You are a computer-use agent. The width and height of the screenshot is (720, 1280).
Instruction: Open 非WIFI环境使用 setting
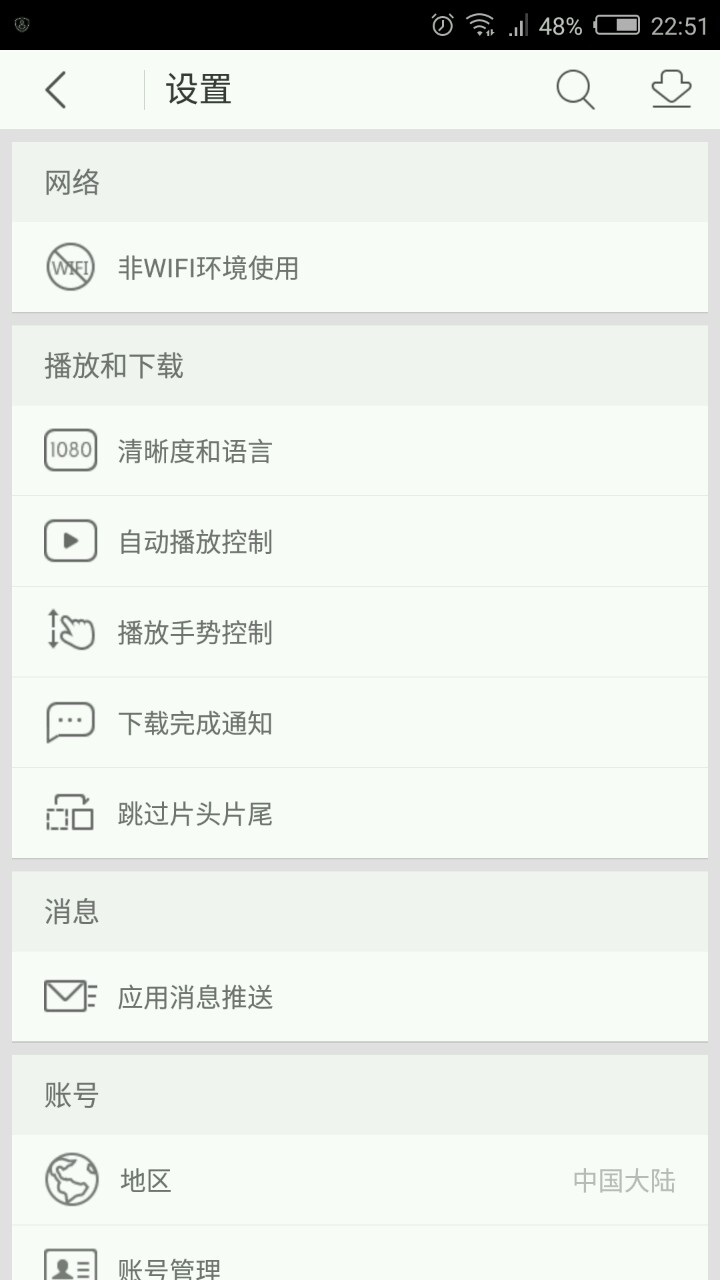coord(359,268)
